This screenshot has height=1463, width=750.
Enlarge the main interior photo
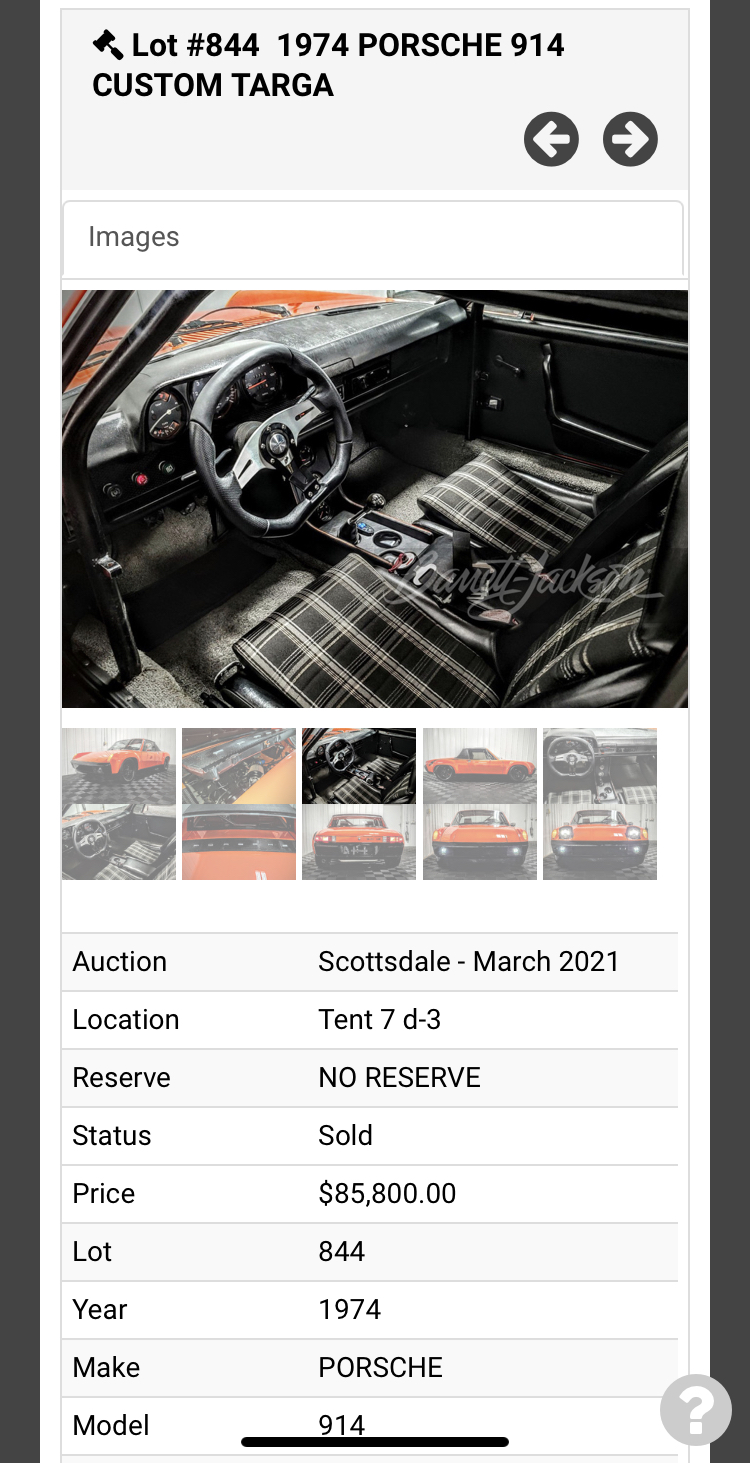[375, 499]
